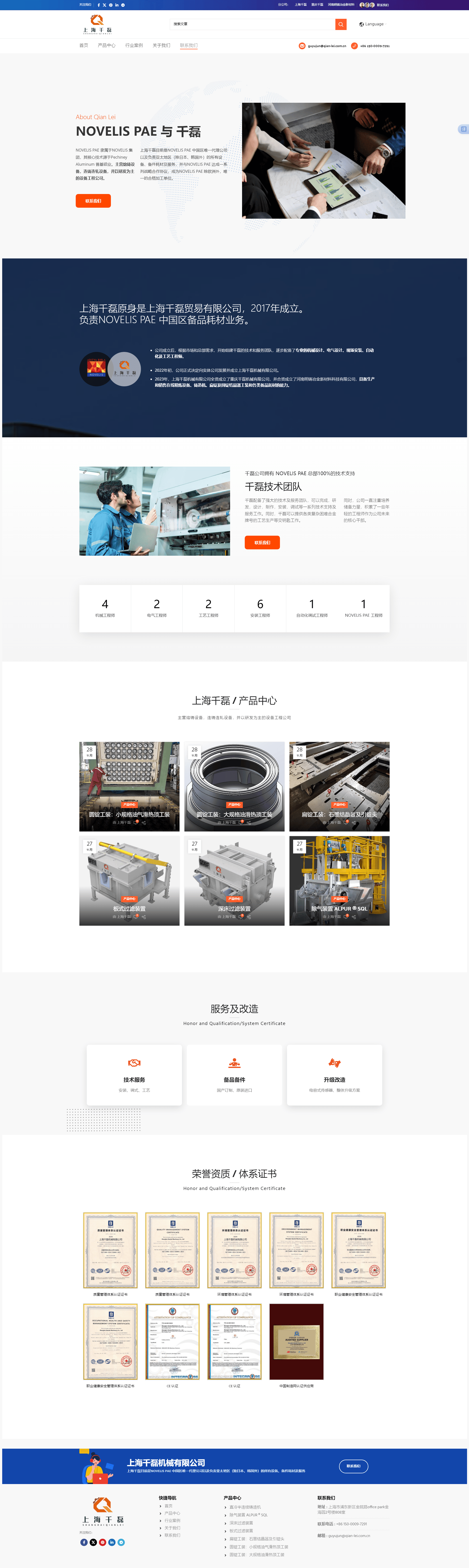Go to 首页 in the top navigation
This screenshot has height=1568, width=469.
pyautogui.click(x=84, y=46)
